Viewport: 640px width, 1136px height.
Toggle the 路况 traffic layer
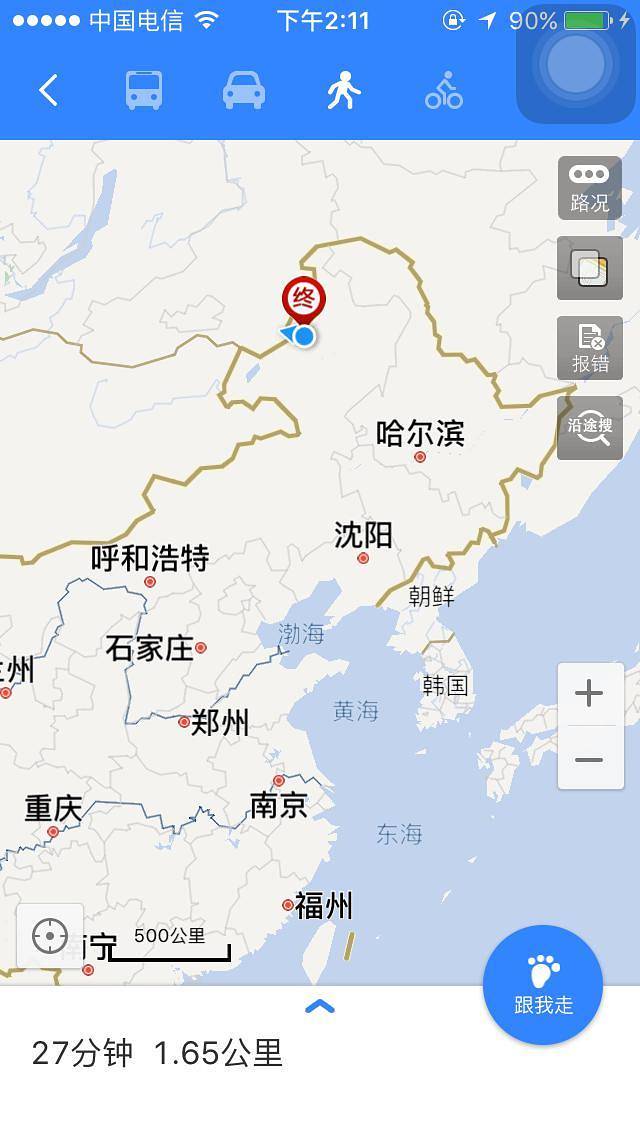tap(589, 188)
